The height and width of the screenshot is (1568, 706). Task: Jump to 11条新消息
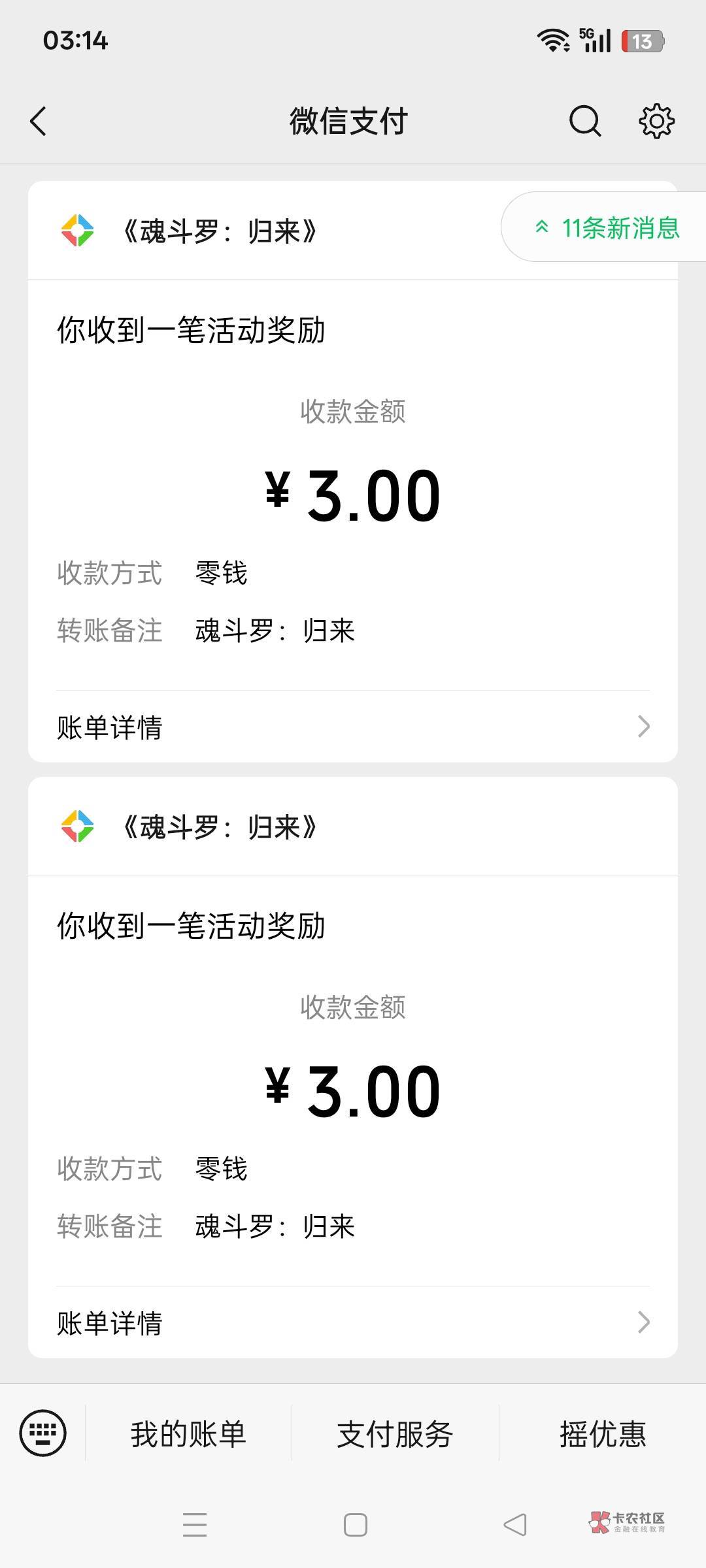[605, 227]
